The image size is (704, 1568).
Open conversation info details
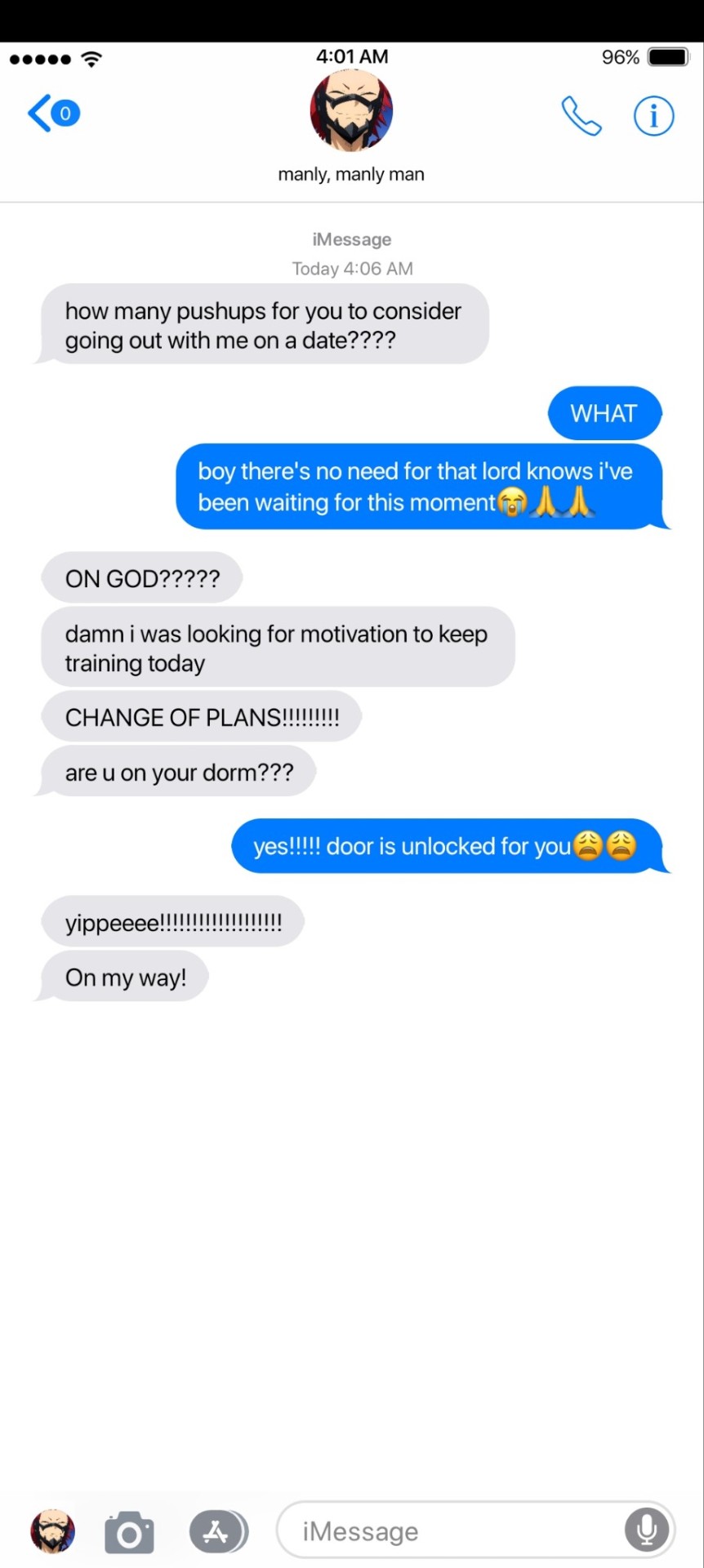pyautogui.click(x=653, y=116)
